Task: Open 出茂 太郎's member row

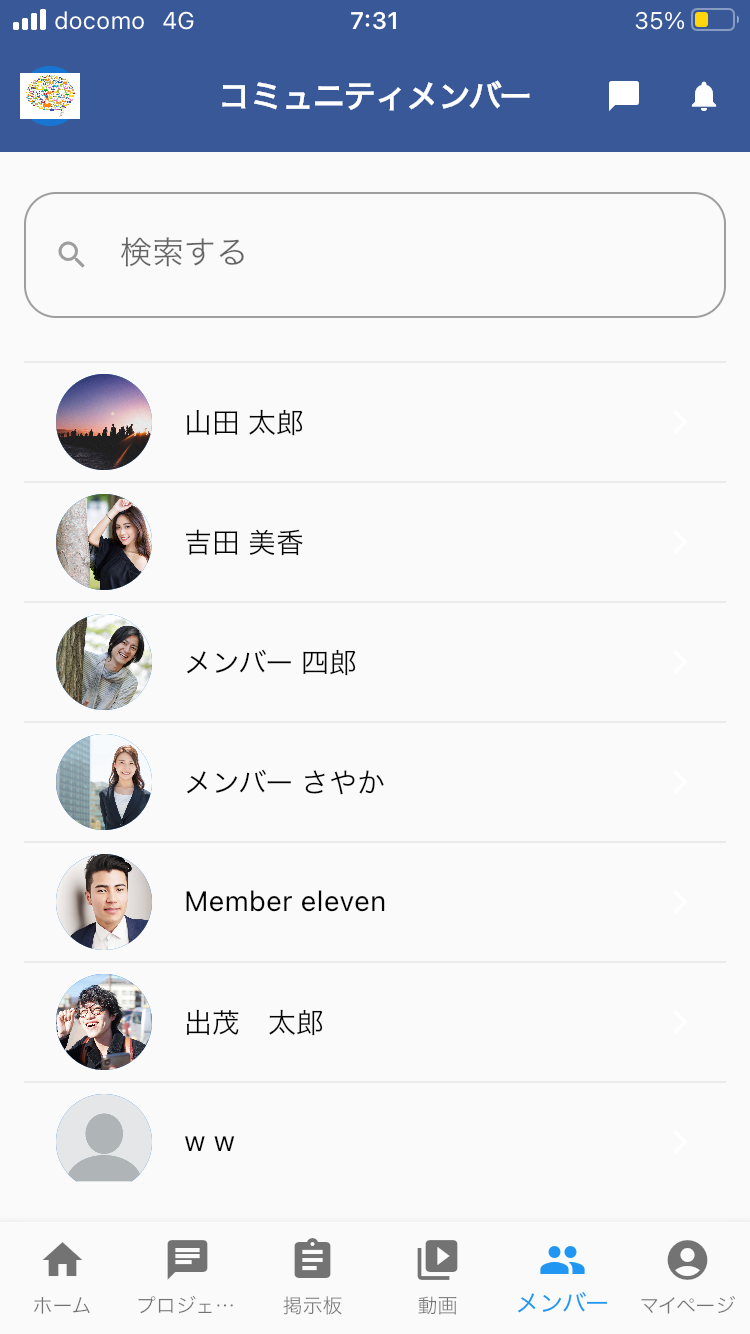Action: [x=375, y=1022]
